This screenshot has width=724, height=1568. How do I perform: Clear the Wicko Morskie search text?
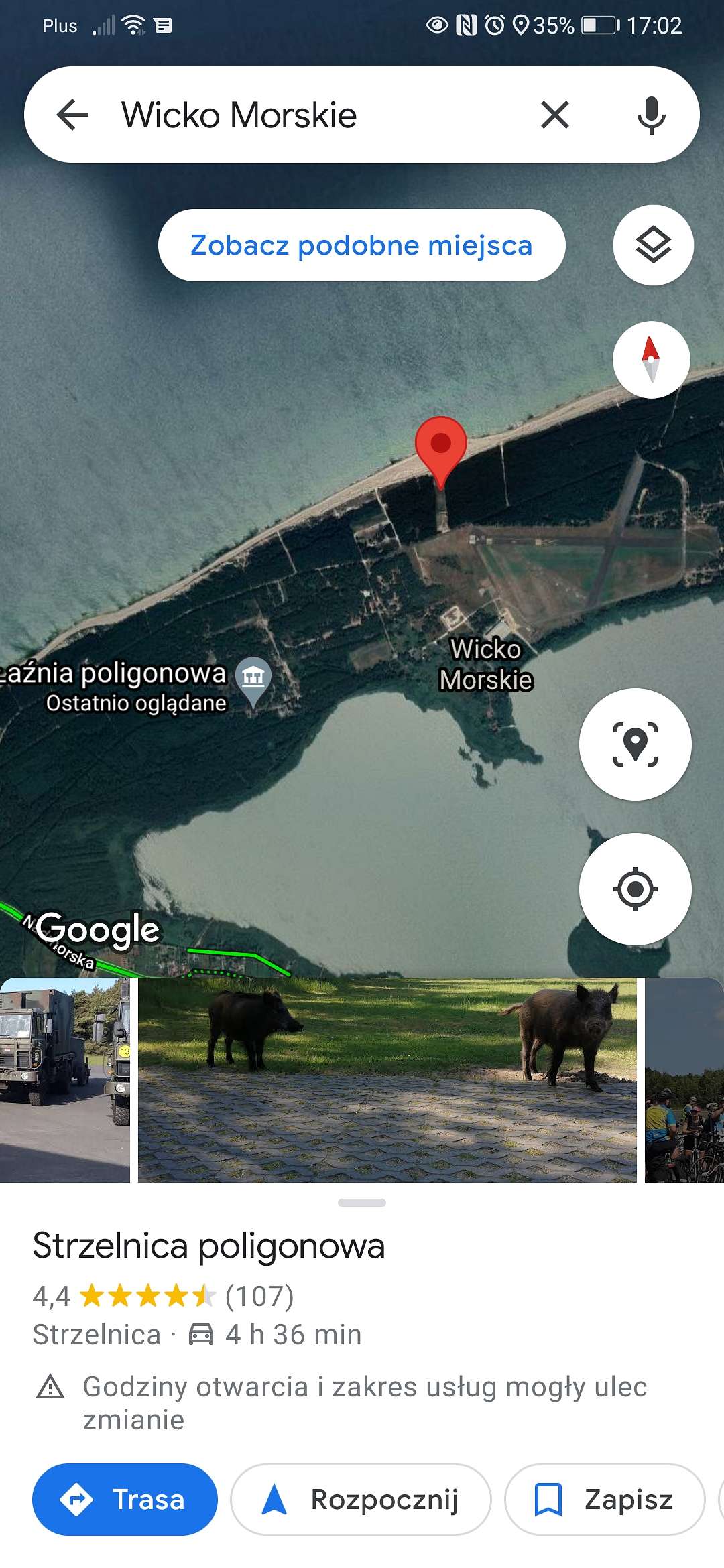[x=555, y=115]
